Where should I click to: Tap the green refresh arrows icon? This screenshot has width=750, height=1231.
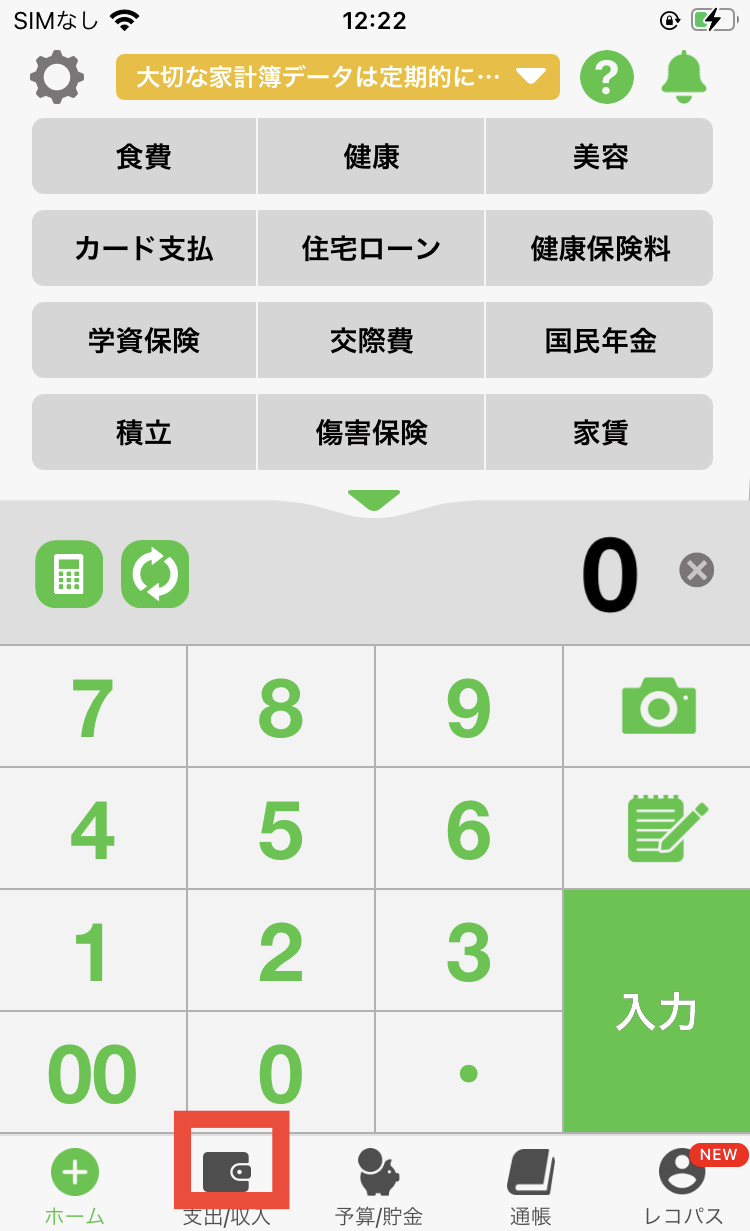[x=155, y=574]
